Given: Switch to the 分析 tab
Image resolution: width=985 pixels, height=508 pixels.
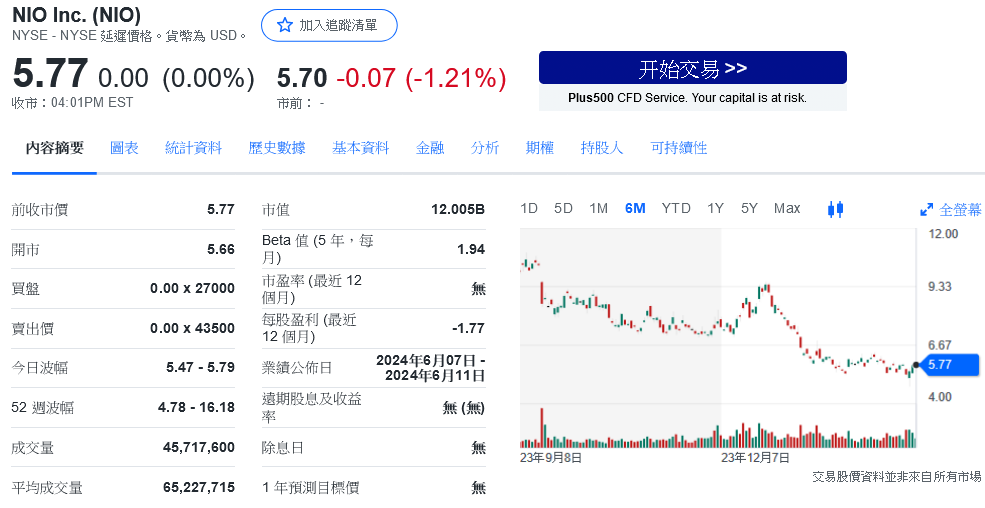Looking at the screenshot, I should (x=485, y=148).
